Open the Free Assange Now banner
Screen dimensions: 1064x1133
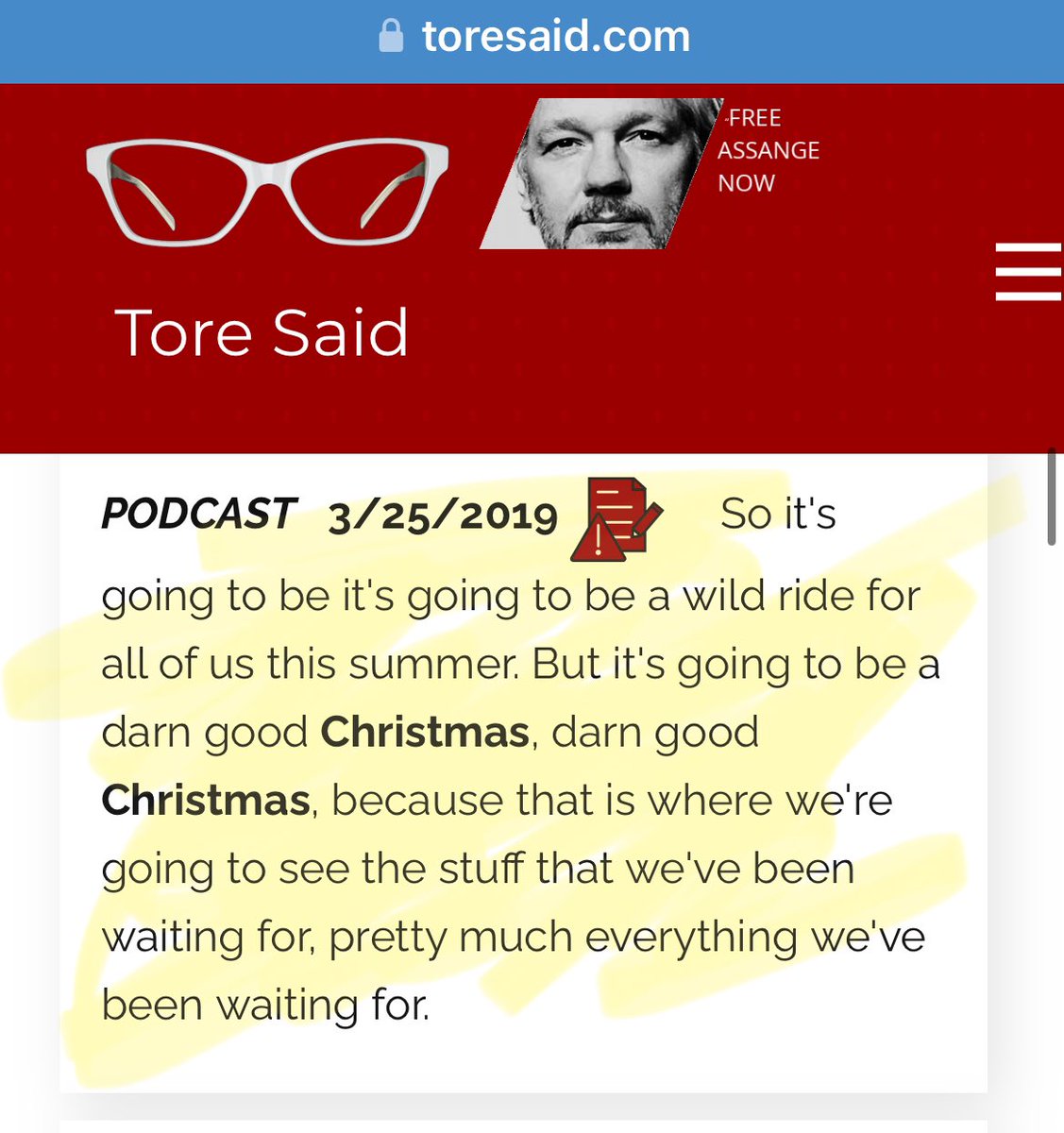(x=651, y=174)
